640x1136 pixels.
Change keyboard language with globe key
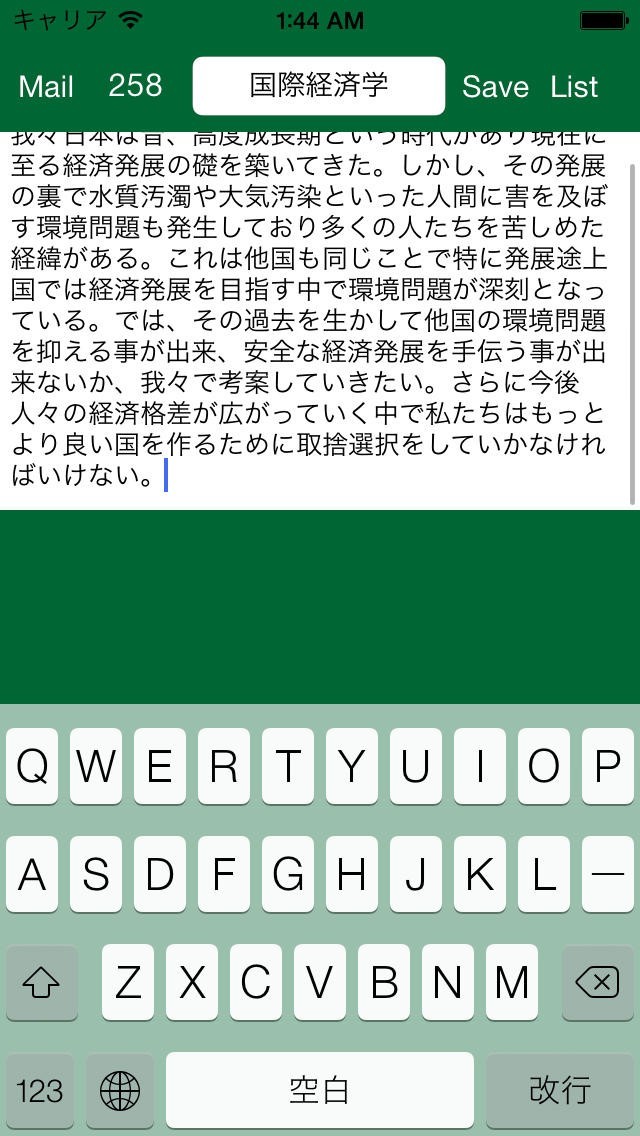point(120,1090)
